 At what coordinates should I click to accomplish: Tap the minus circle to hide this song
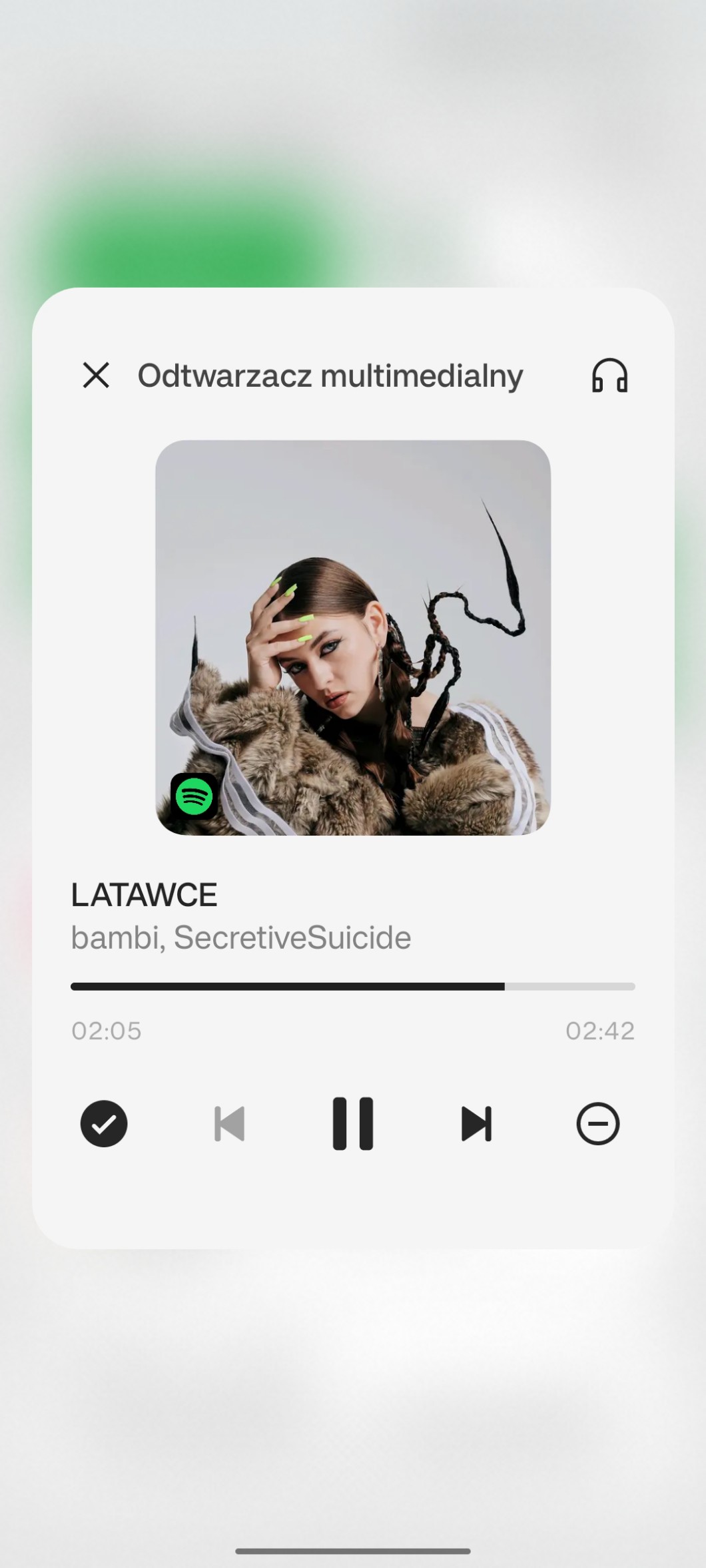(598, 1124)
